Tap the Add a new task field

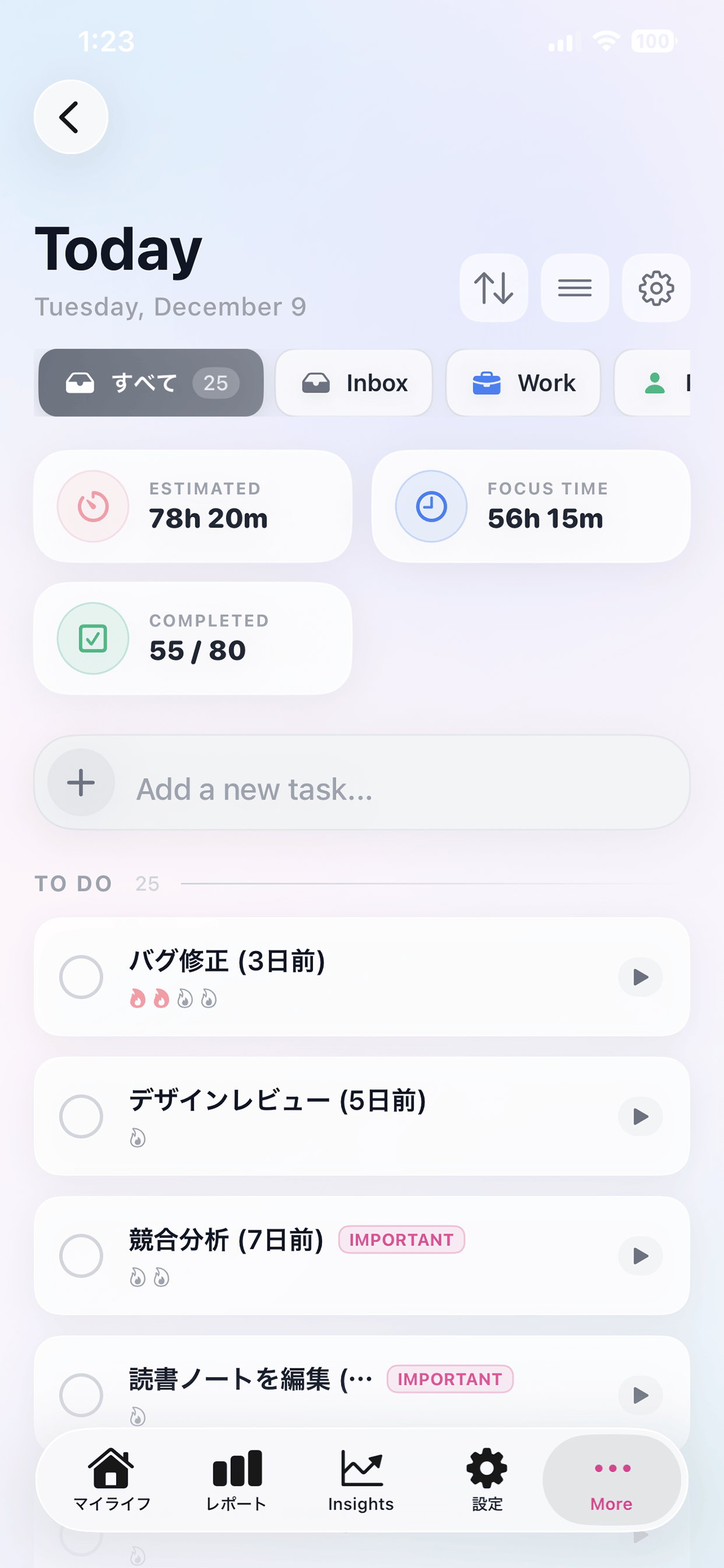(362, 785)
